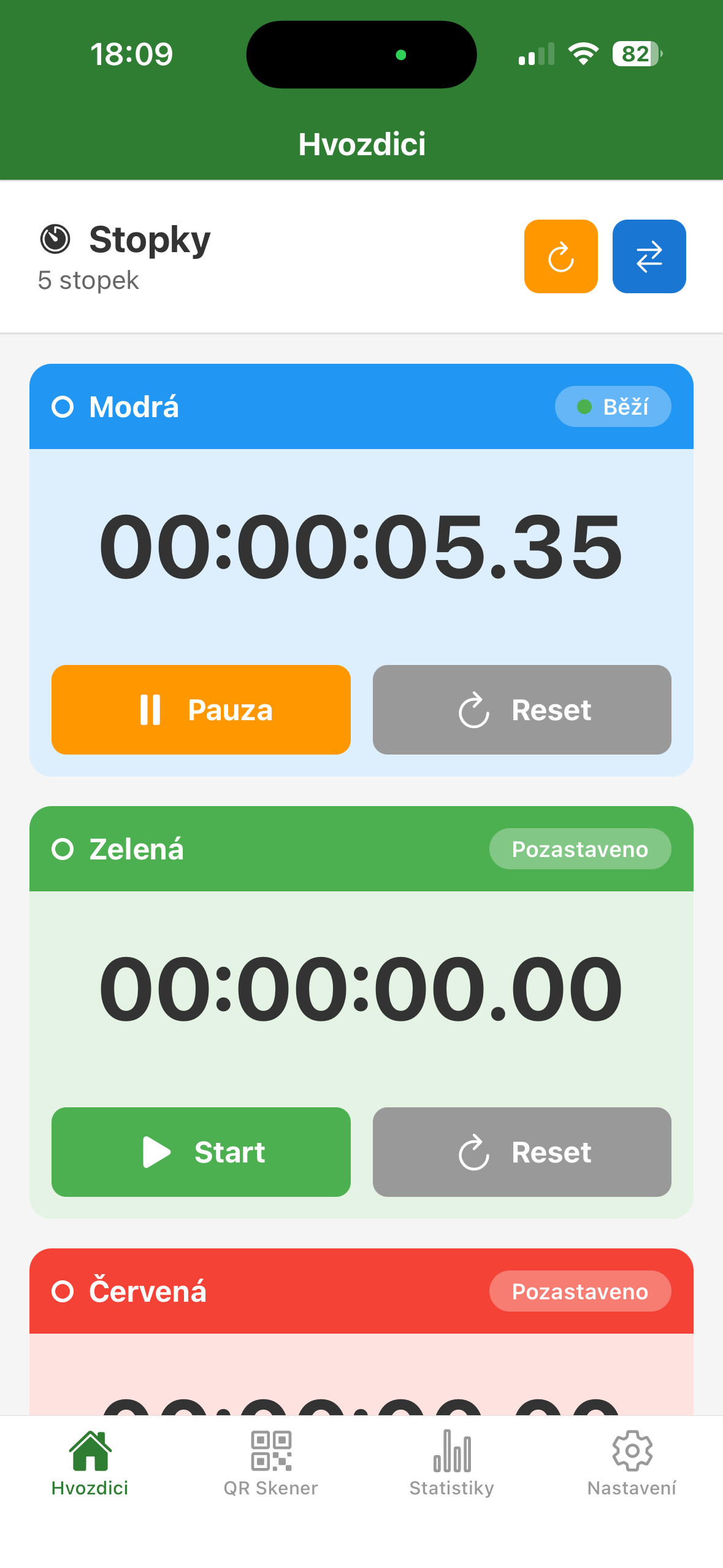This screenshot has width=723, height=1568.
Task: Pause the Modrá stopwatch
Action: 201,710
